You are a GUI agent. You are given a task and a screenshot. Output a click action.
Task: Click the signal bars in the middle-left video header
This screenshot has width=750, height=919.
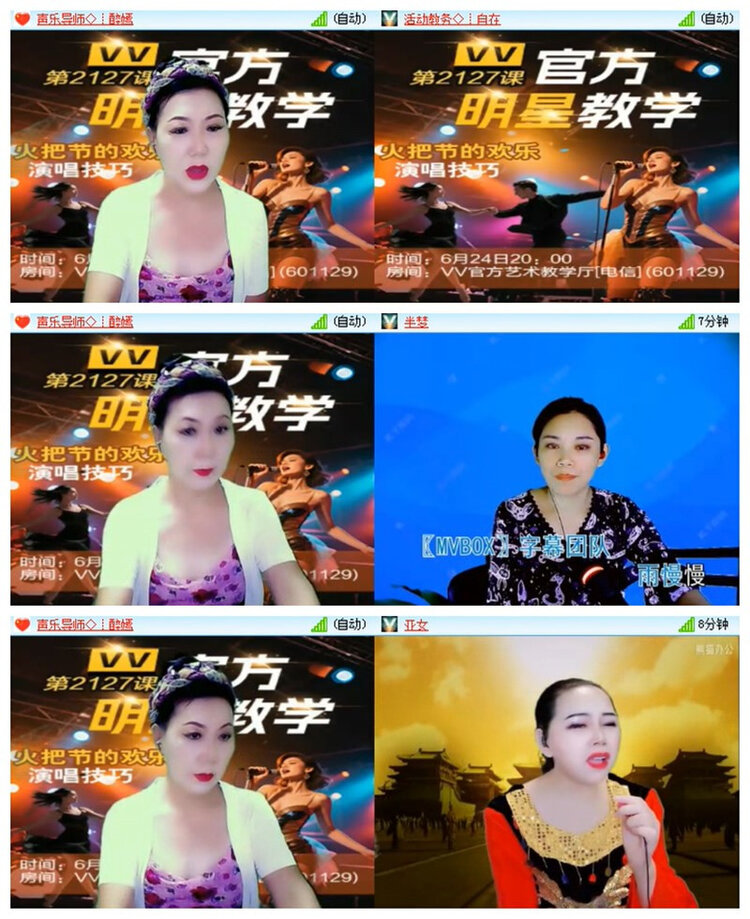[x=321, y=322]
